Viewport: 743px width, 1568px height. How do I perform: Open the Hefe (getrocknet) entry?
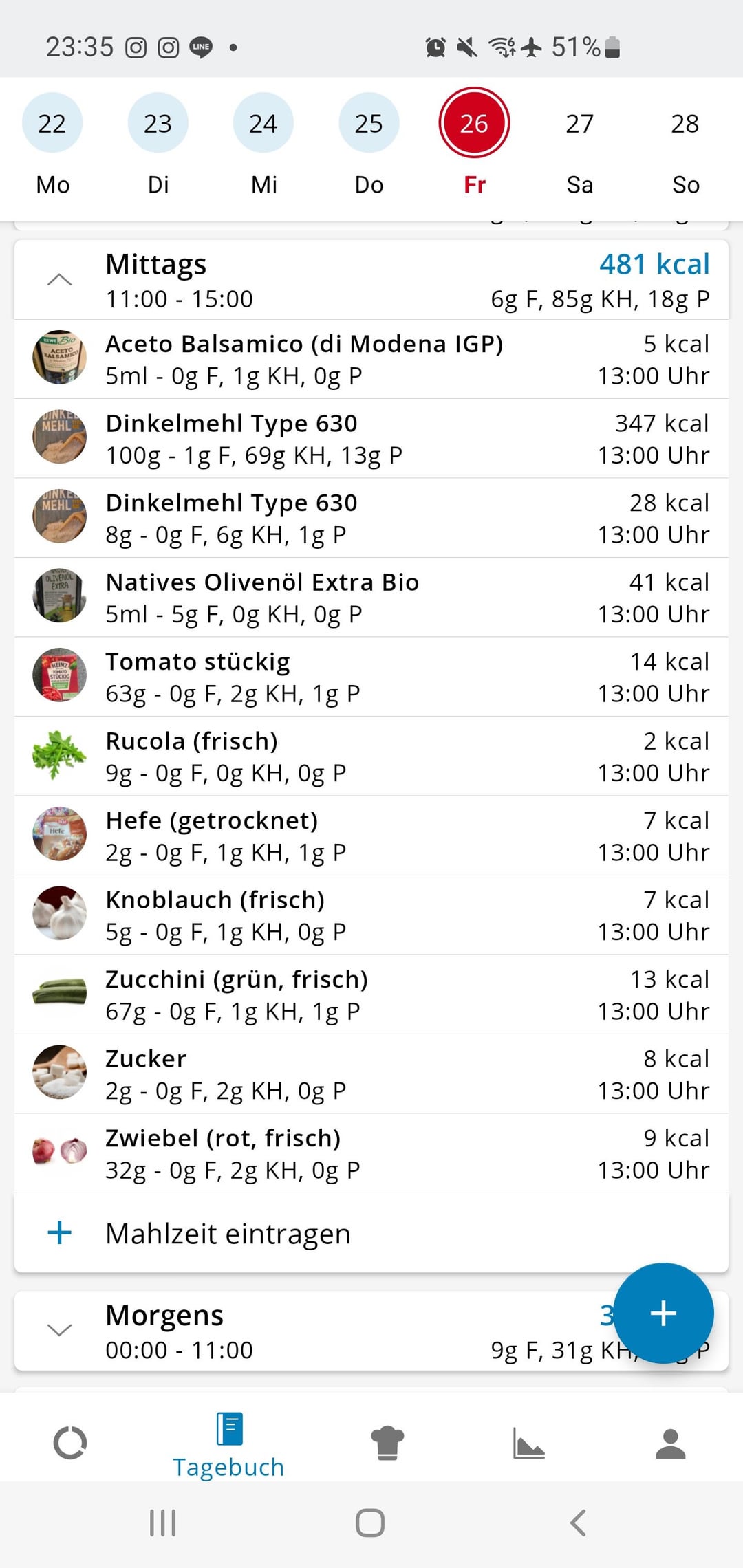pyautogui.click(x=371, y=836)
